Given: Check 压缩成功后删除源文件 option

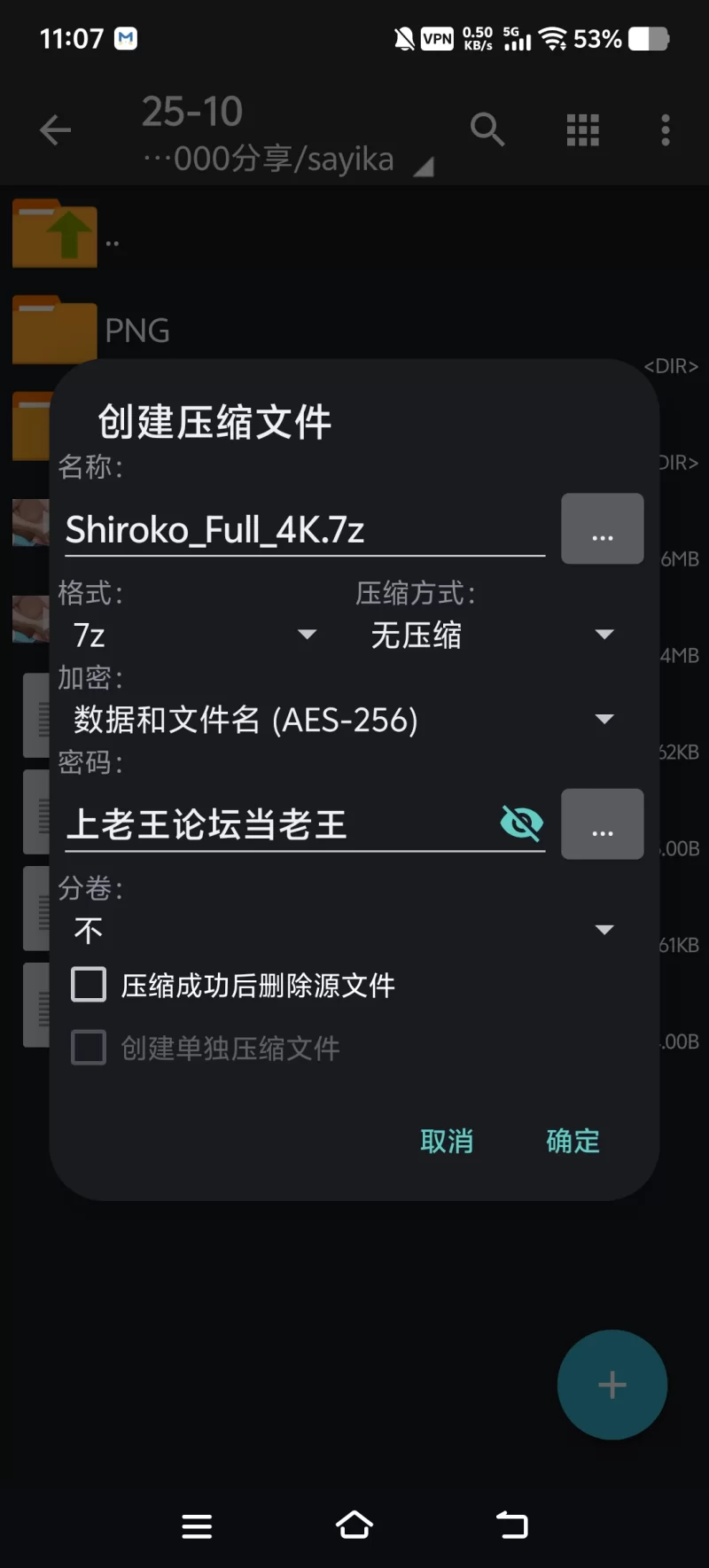Looking at the screenshot, I should click(x=89, y=985).
